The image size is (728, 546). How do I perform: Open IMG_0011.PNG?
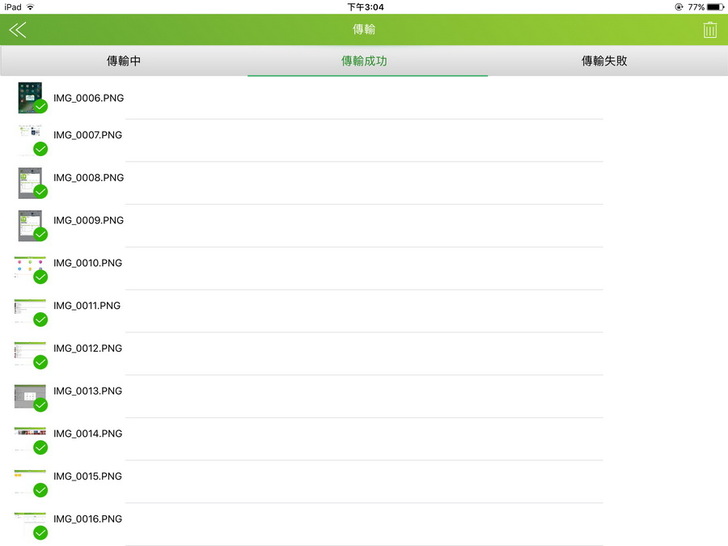[x=88, y=306]
